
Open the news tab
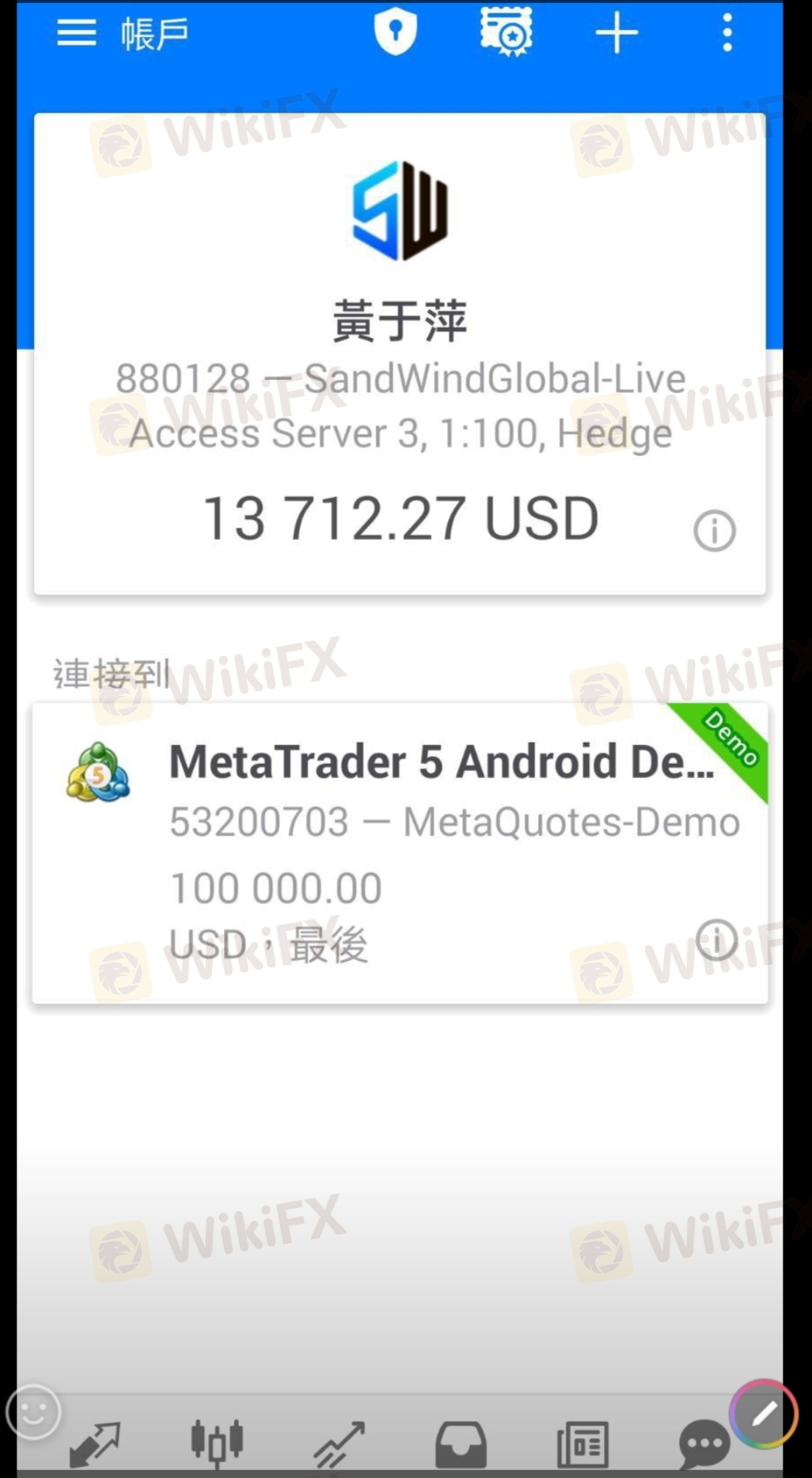[x=582, y=1444]
